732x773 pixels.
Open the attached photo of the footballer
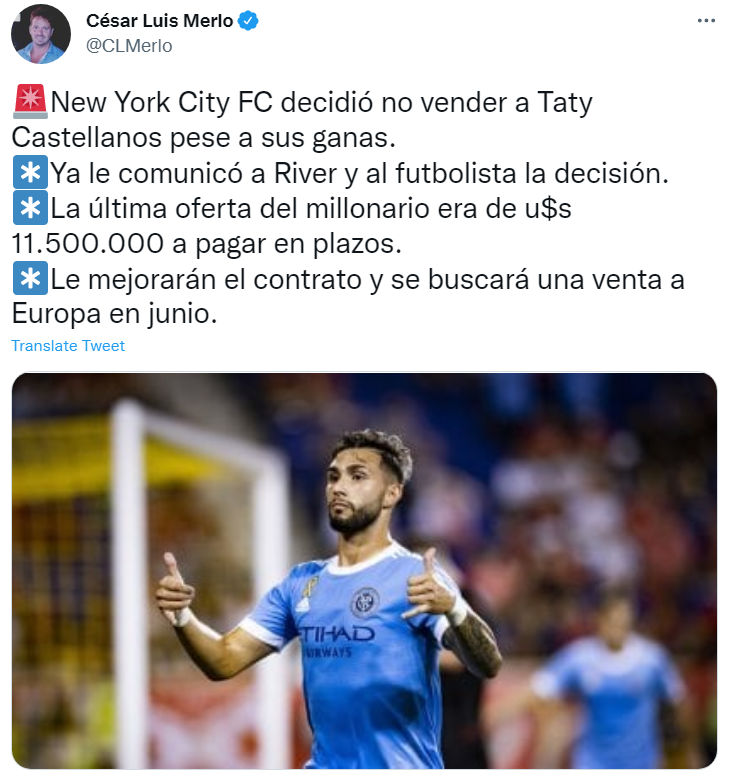[365, 570]
